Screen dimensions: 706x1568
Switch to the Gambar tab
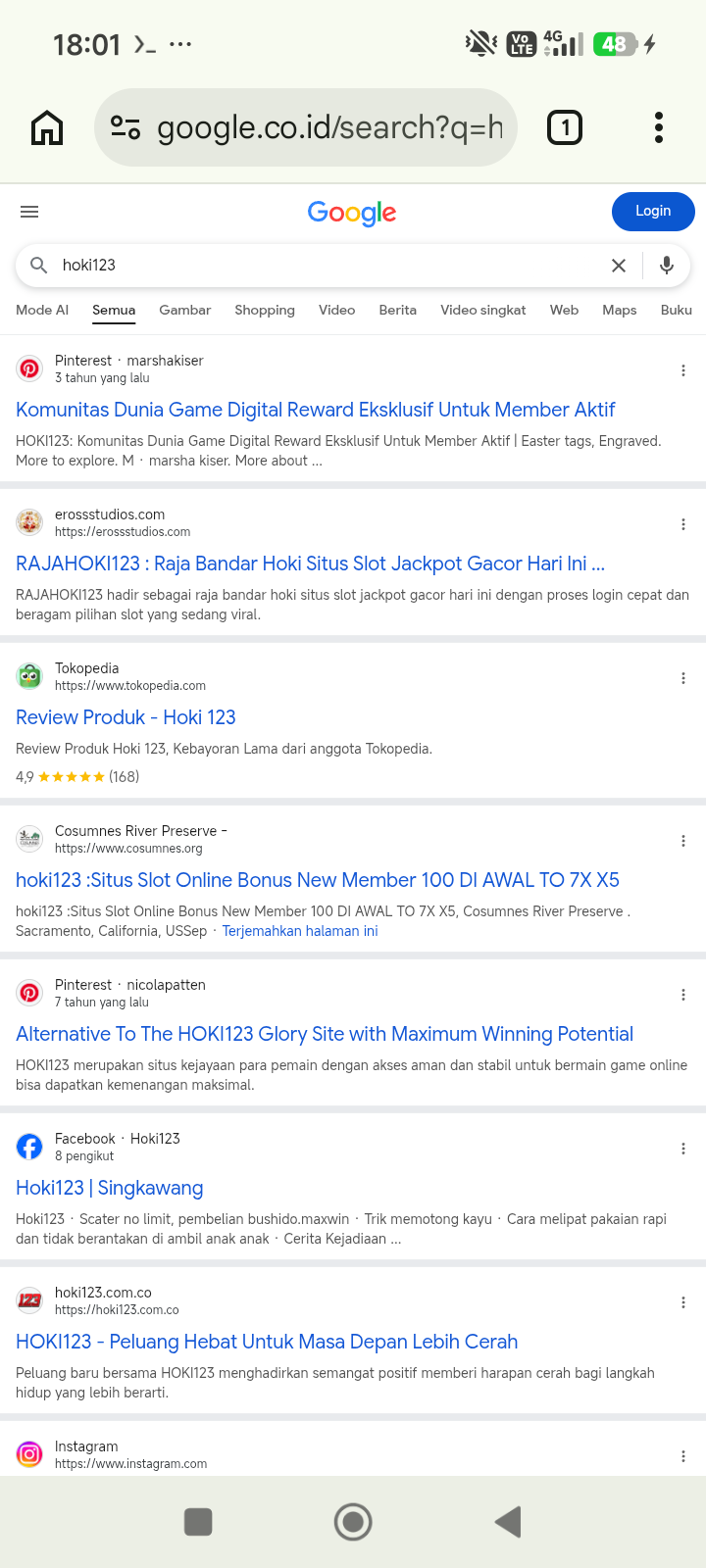184,310
